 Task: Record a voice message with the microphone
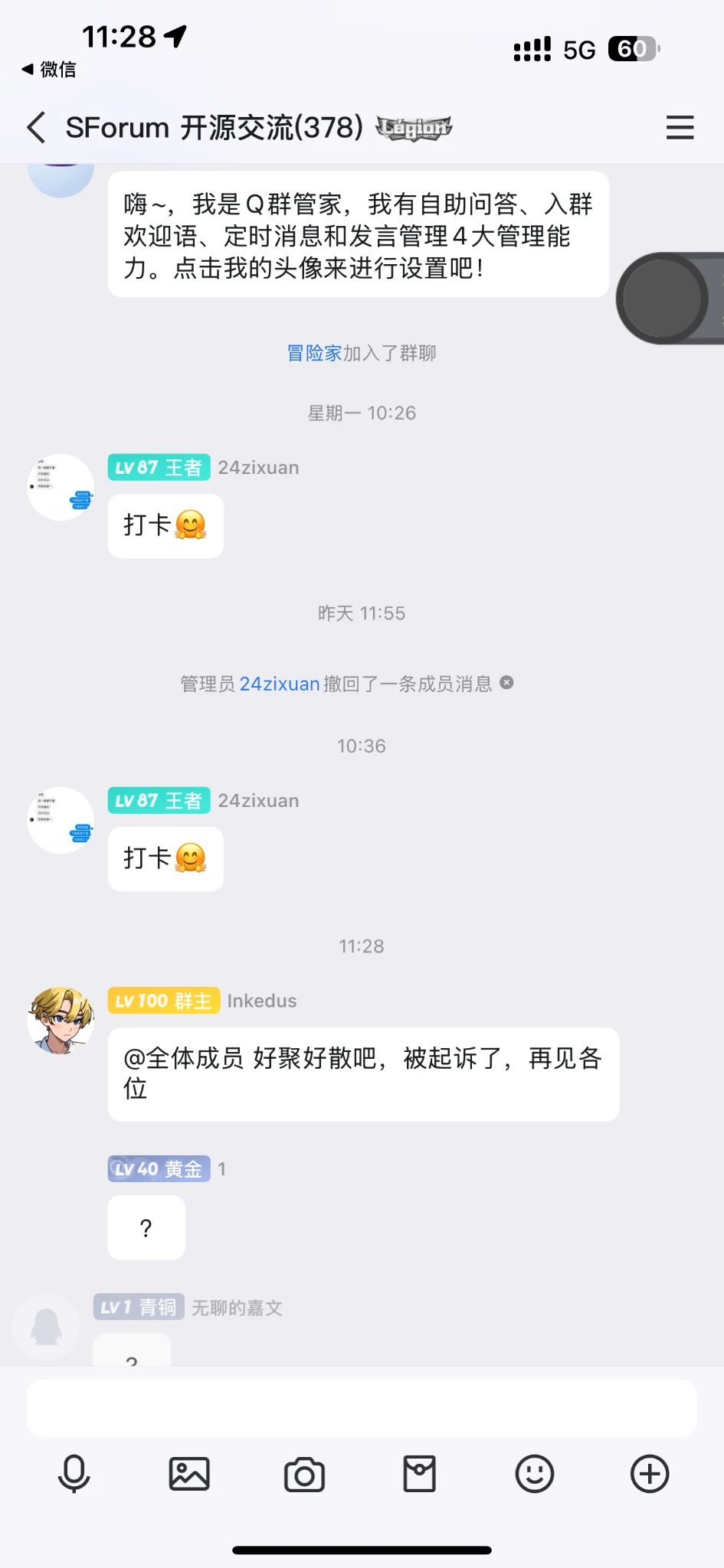(x=74, y=1474)
